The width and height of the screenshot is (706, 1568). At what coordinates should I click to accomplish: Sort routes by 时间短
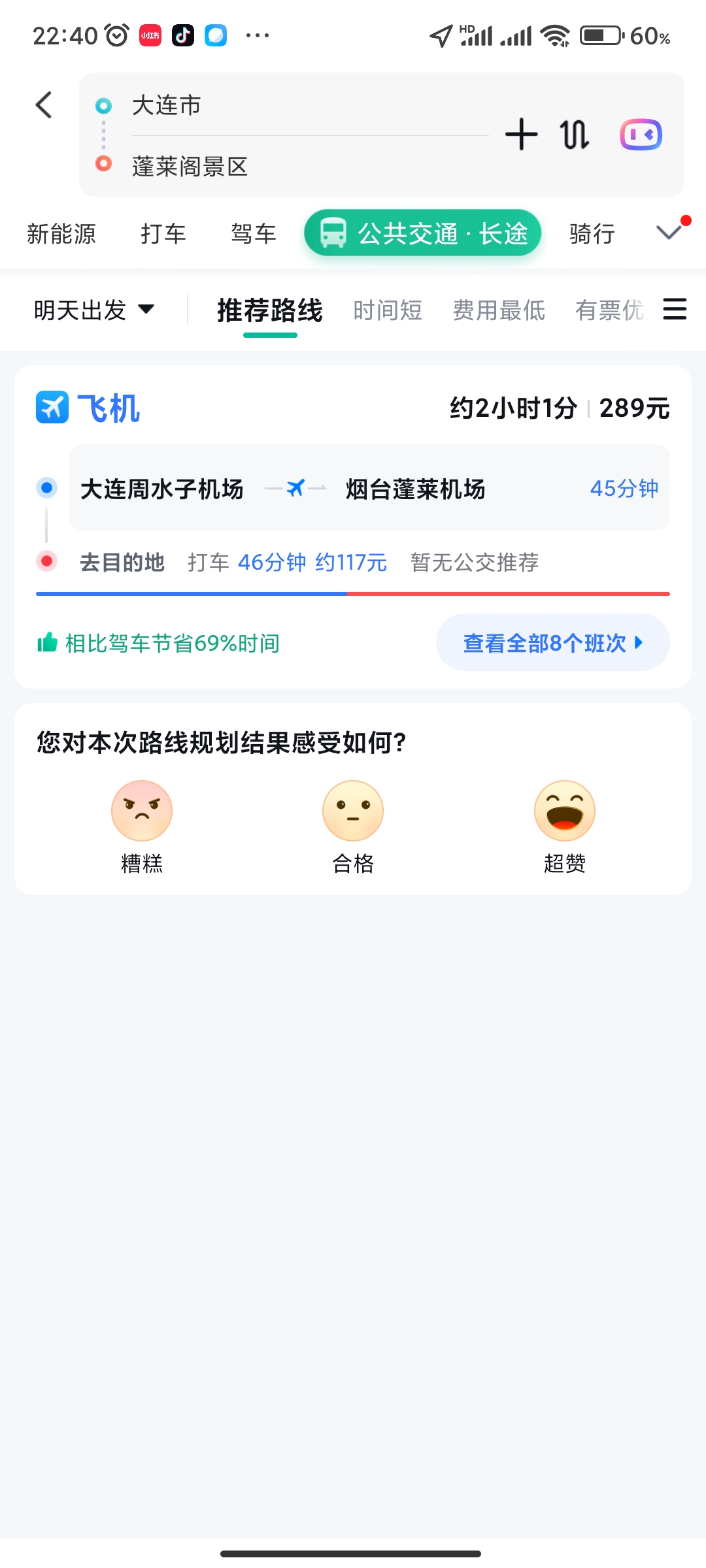pos(388,310)
